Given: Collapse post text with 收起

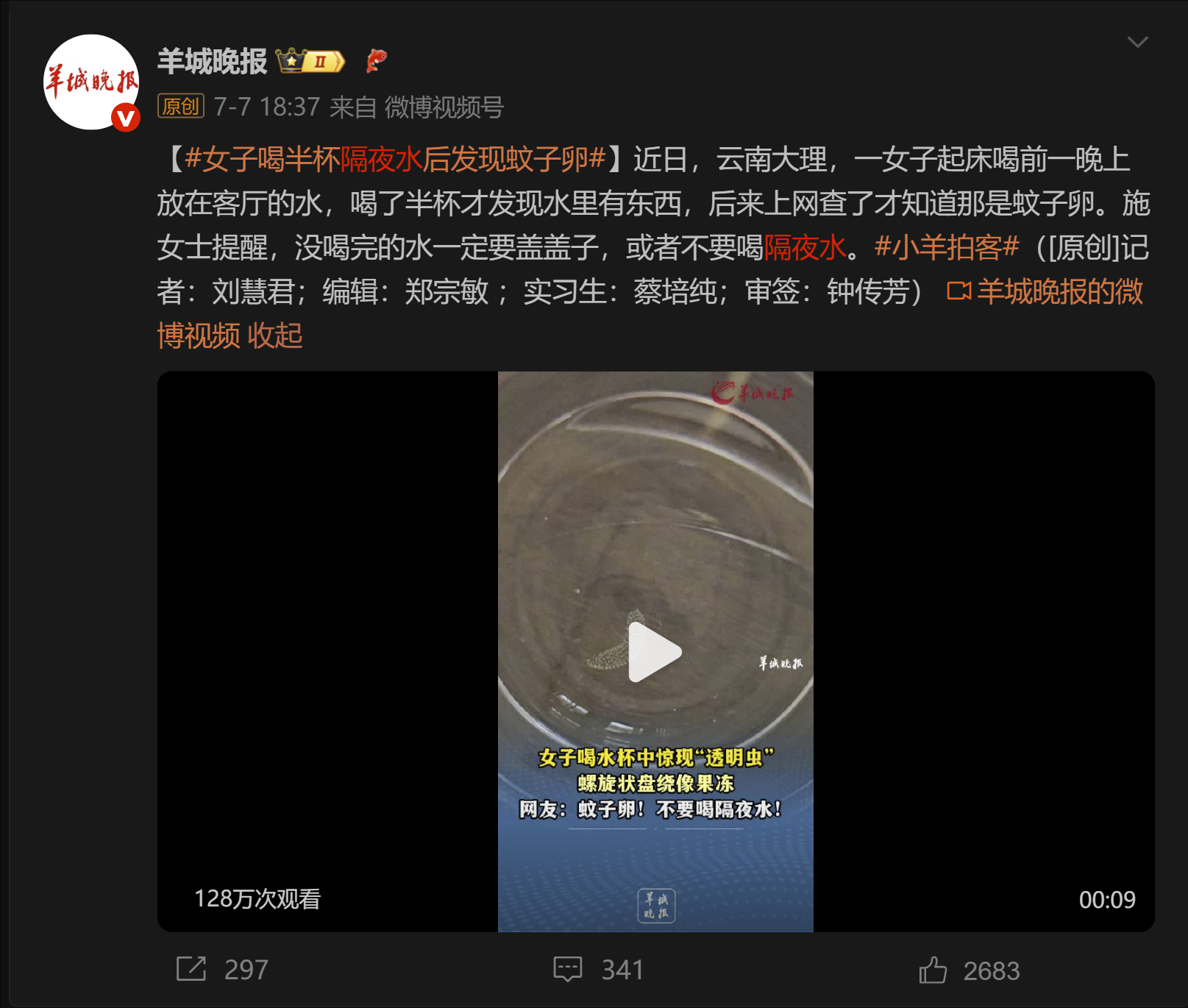Looking at the screenshot, I should pos(275,336).
